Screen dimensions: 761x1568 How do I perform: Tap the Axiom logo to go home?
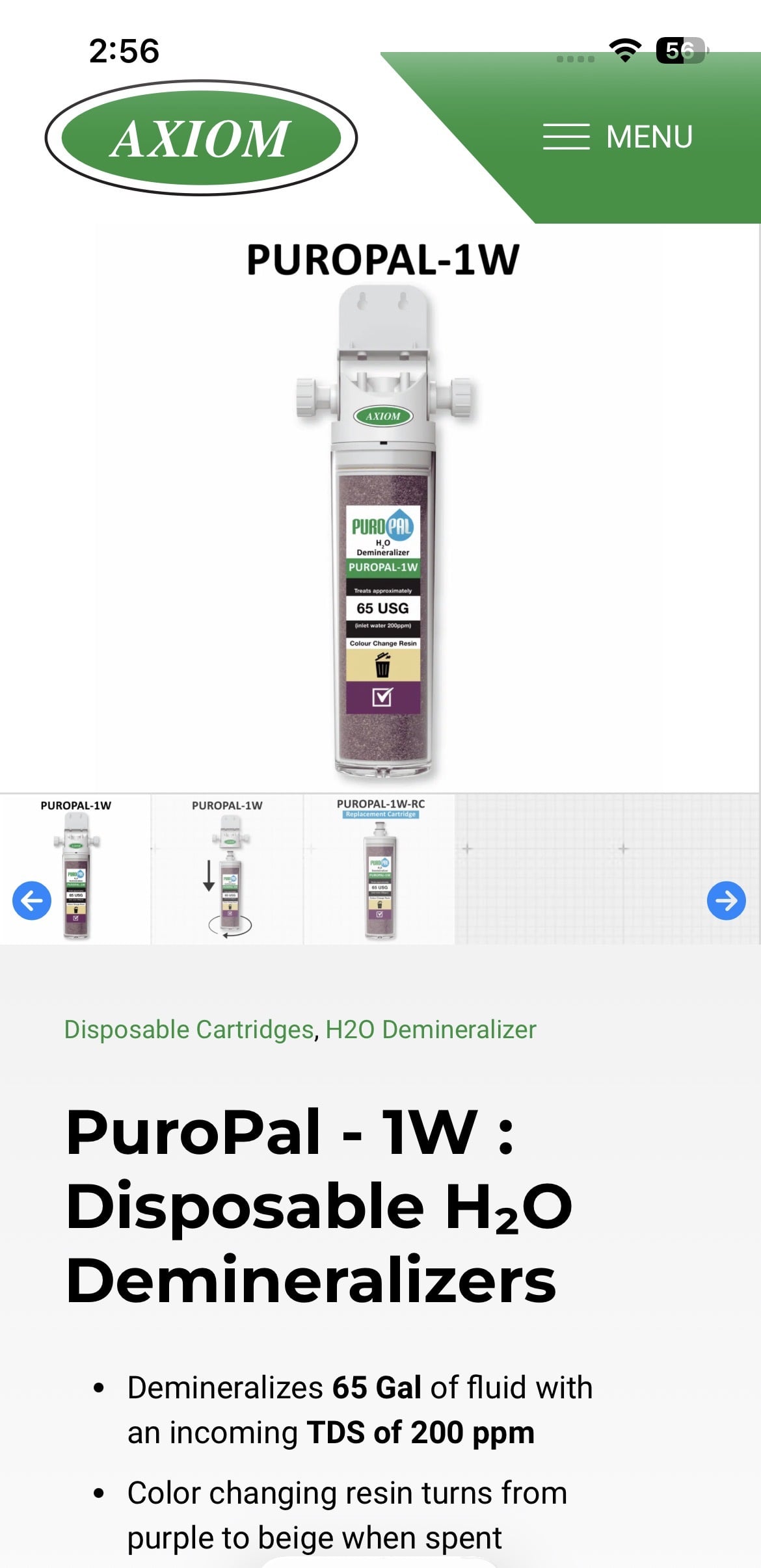[201, 138]
